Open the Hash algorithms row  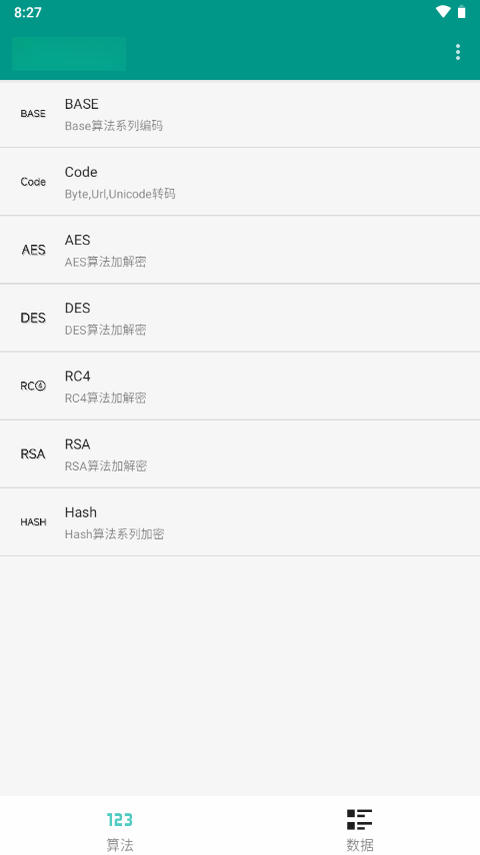coord(240,522)
